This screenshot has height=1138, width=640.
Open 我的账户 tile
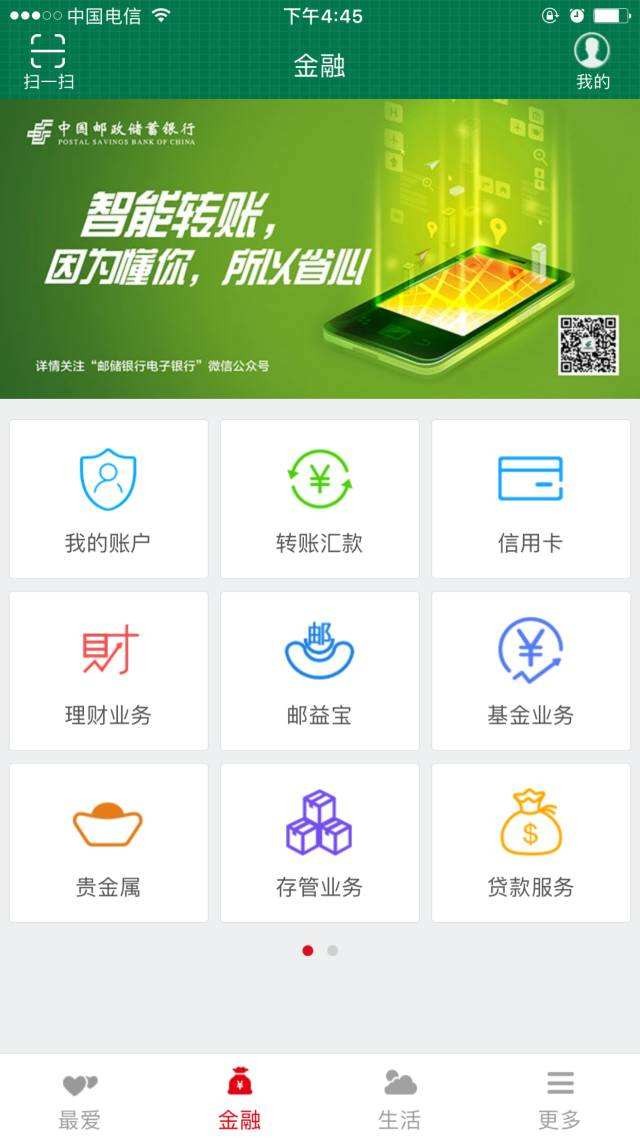pyautogui.click(x=108, y=498)
